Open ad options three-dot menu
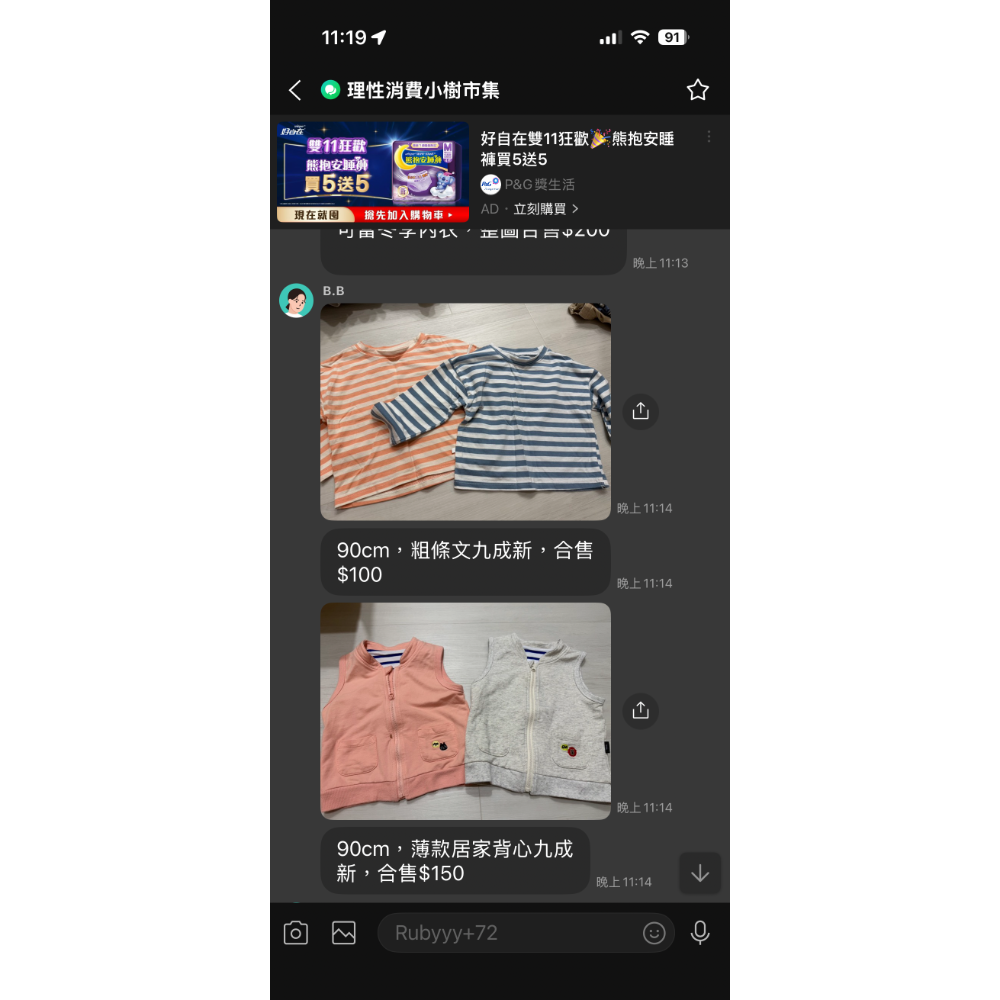The width and height of the screenshot is (1000, 1000). [x=709, y=137]
